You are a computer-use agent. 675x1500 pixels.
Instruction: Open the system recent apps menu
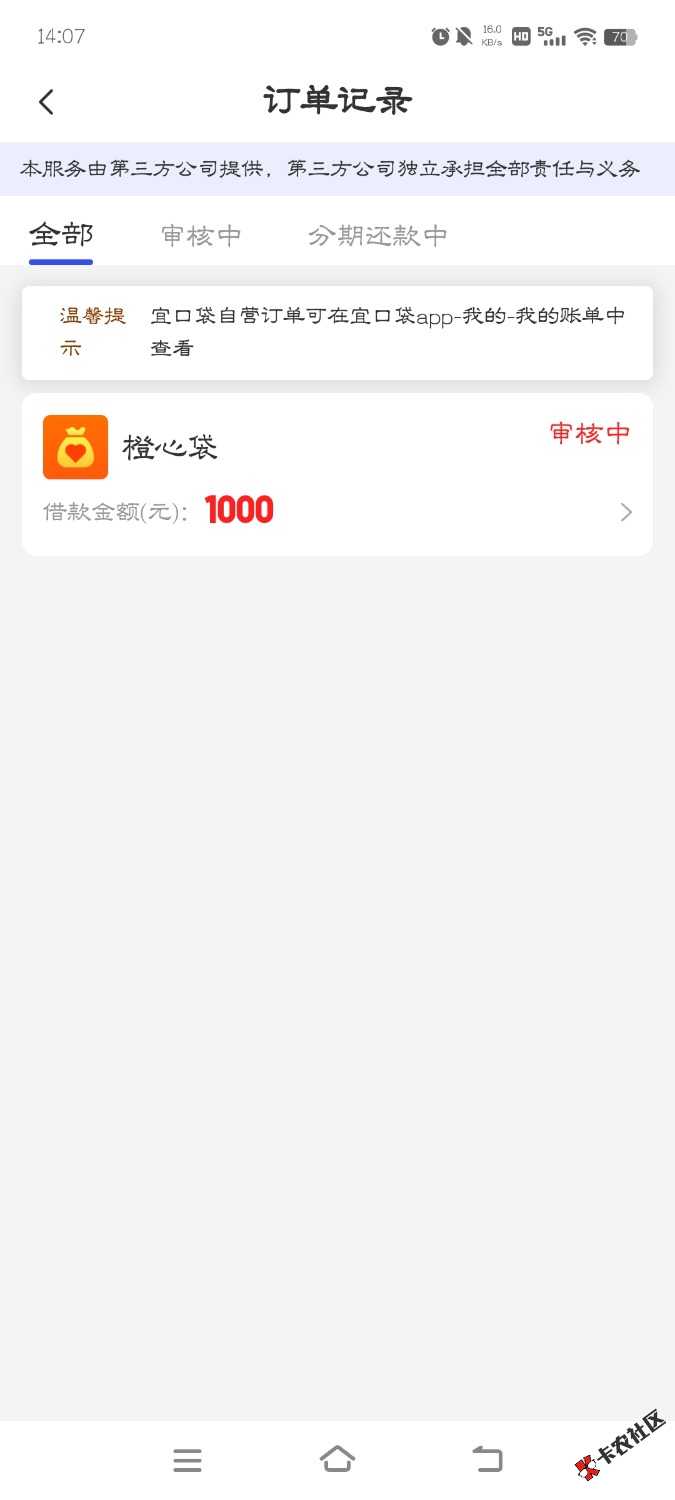187,1460
